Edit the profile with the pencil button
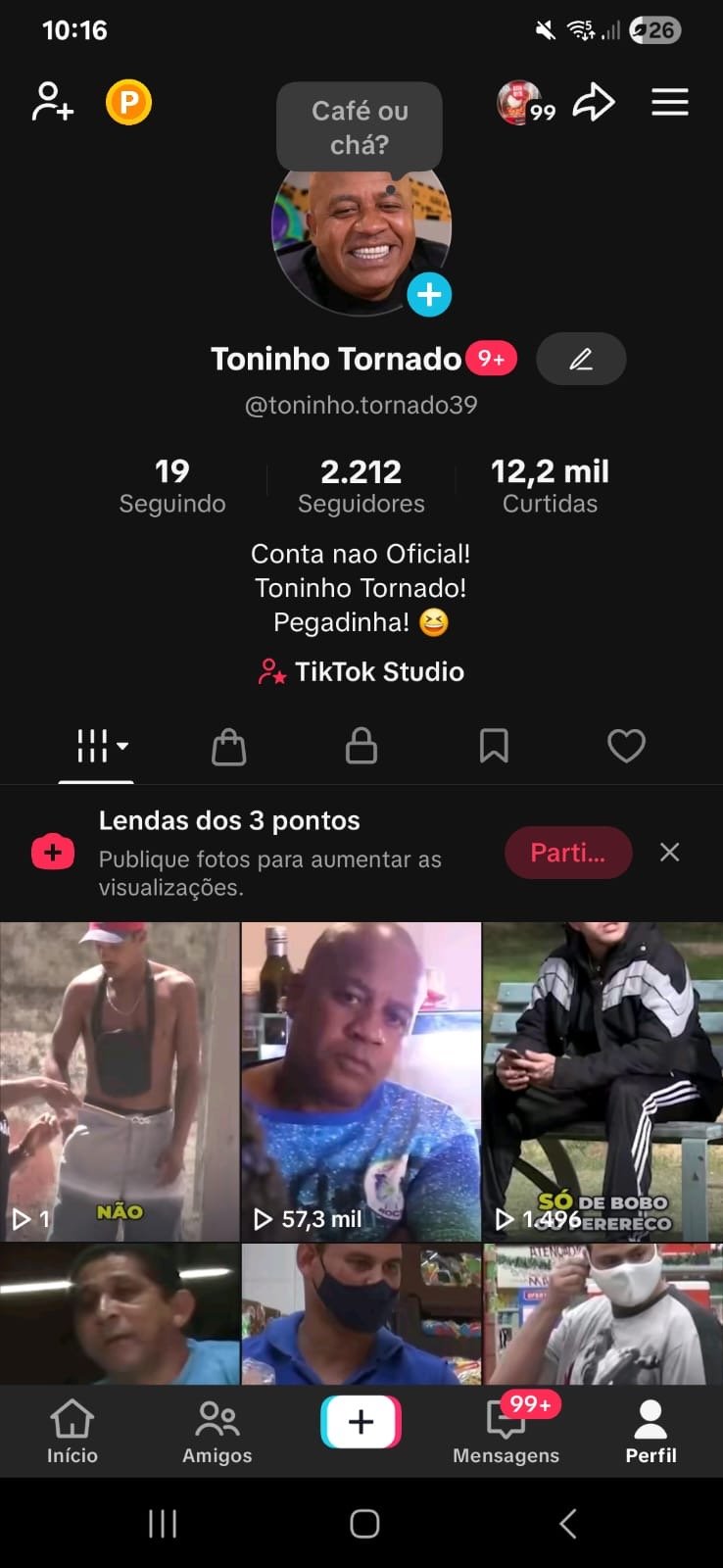The width and height of the screenshot is (723, 1568). coord(581,359)
